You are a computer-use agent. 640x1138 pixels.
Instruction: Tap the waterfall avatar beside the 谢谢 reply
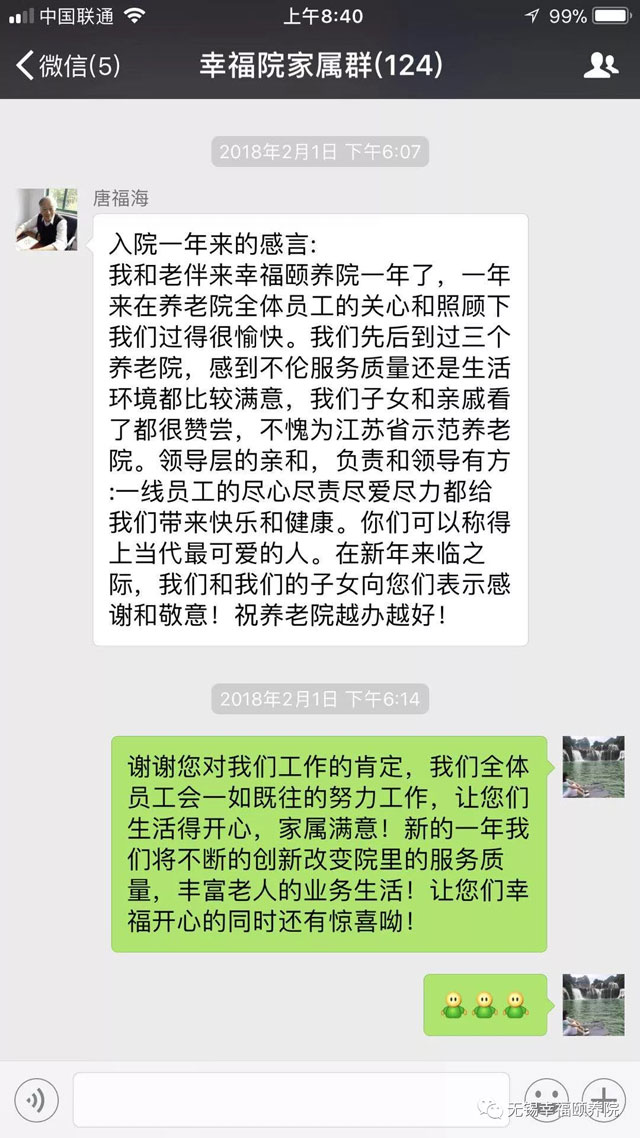593,768
